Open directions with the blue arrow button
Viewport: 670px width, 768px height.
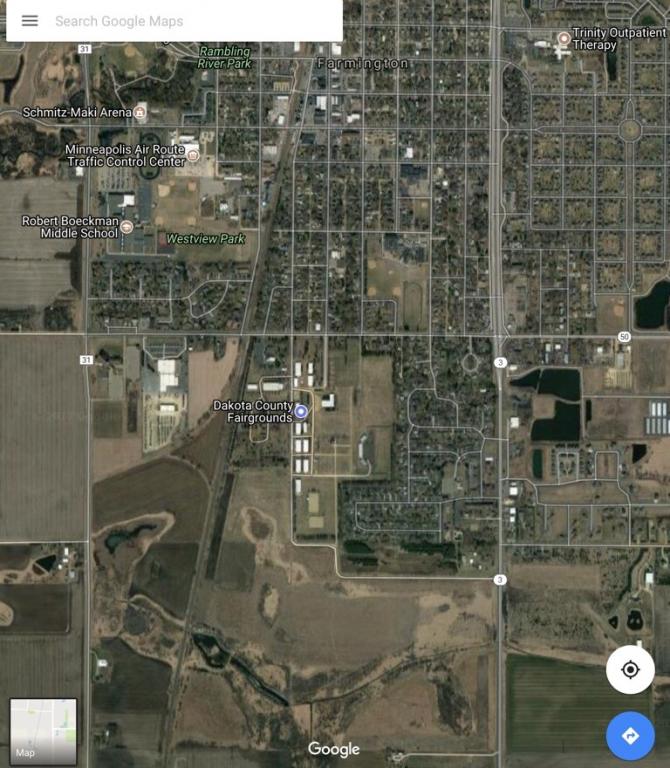pos(630,736)
